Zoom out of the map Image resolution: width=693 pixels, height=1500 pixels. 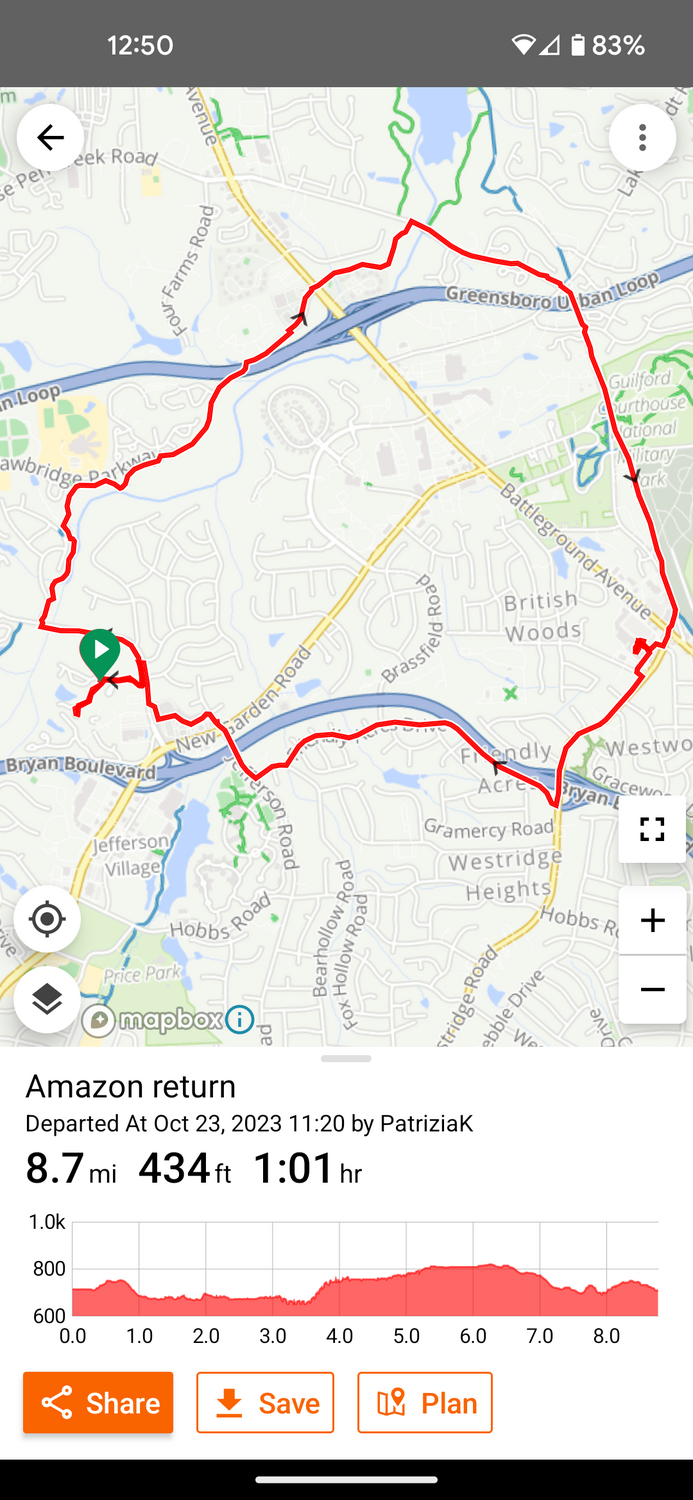coord(652,989)
